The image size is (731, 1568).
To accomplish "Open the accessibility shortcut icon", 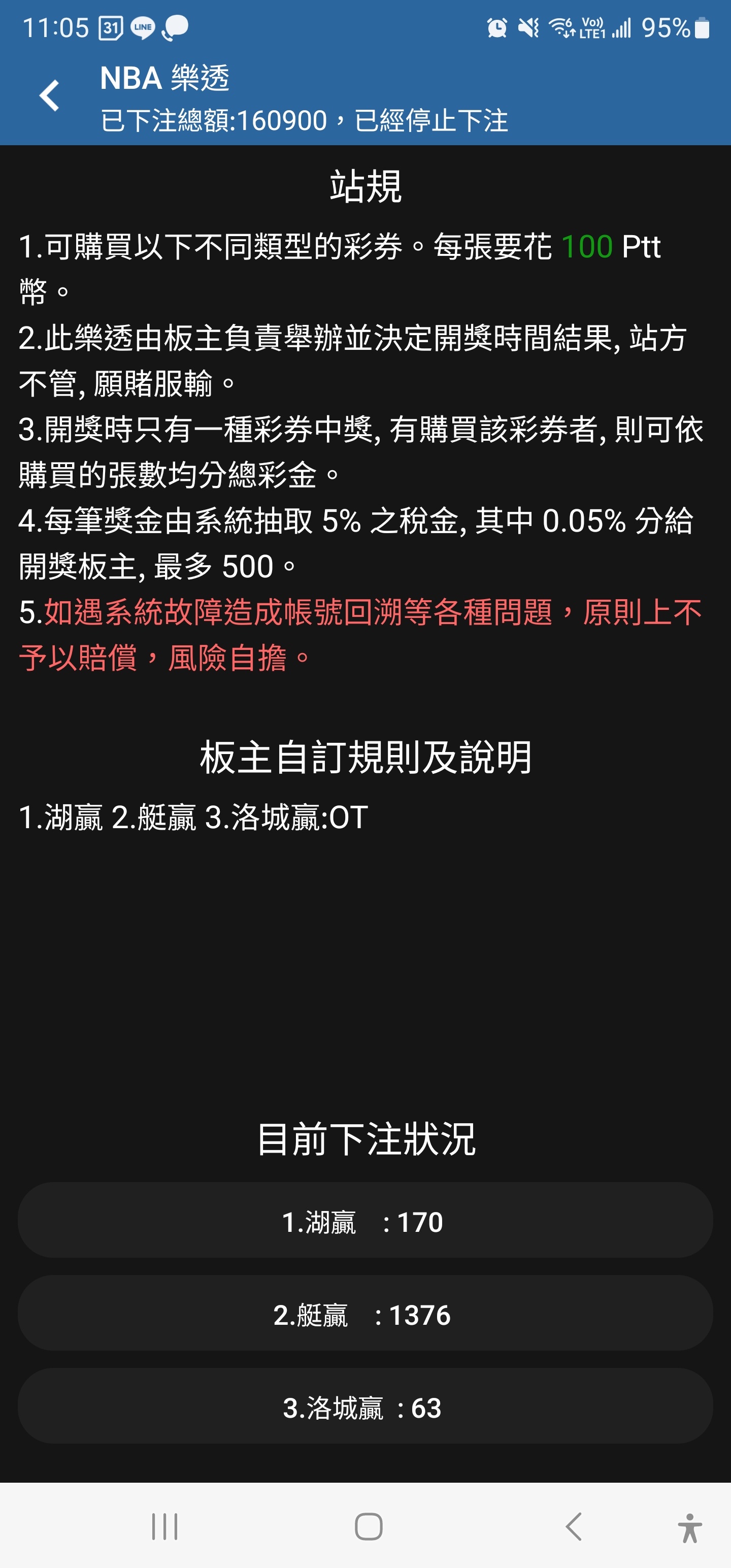I will point(689,1527).
